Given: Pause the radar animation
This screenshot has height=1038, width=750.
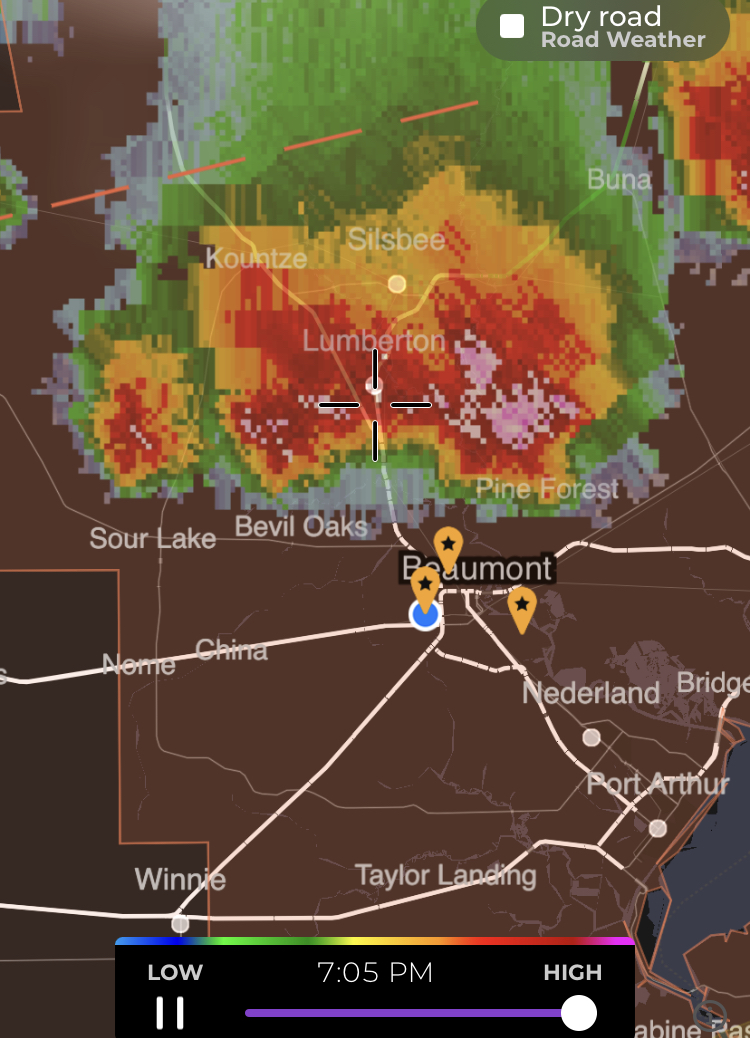Looking at the screenshot, I should [x=170, y=1012].
